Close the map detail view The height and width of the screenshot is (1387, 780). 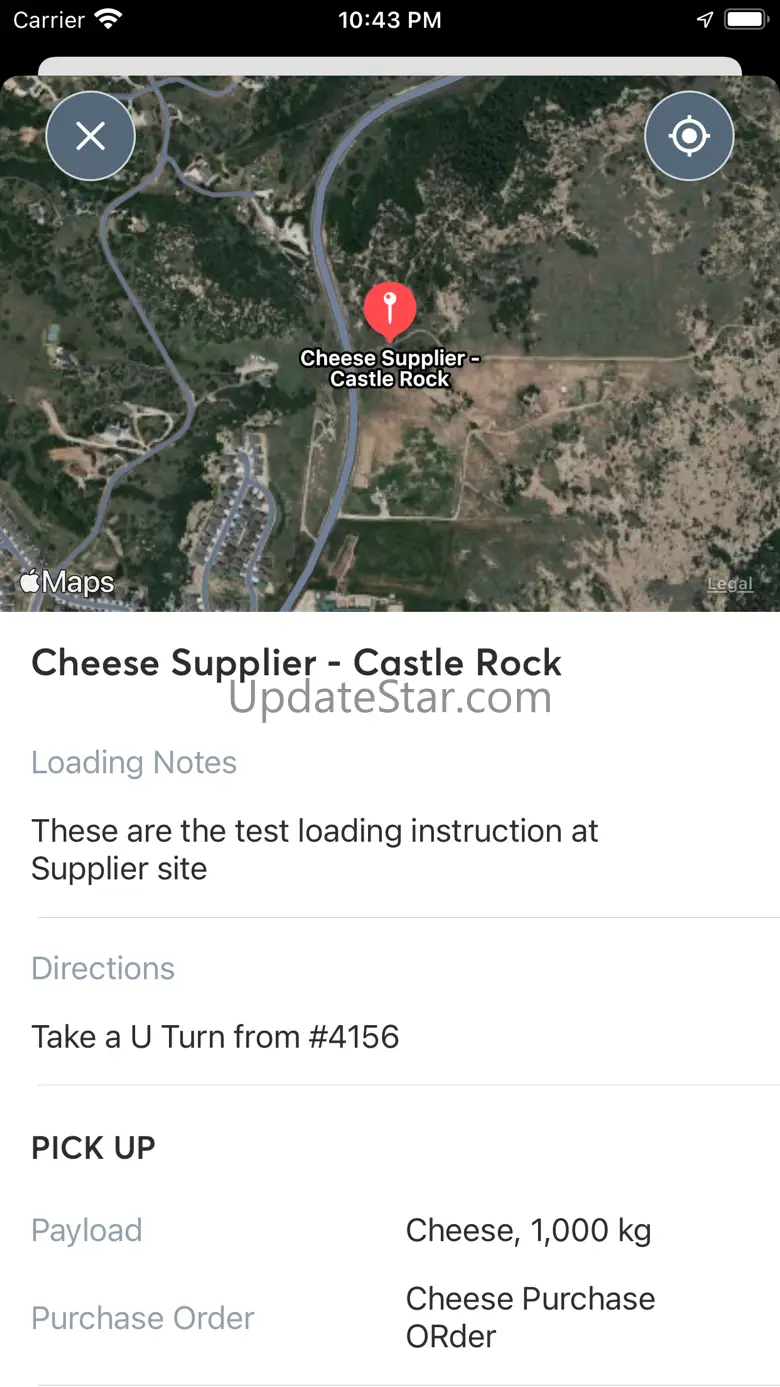[x=91, y=136]
